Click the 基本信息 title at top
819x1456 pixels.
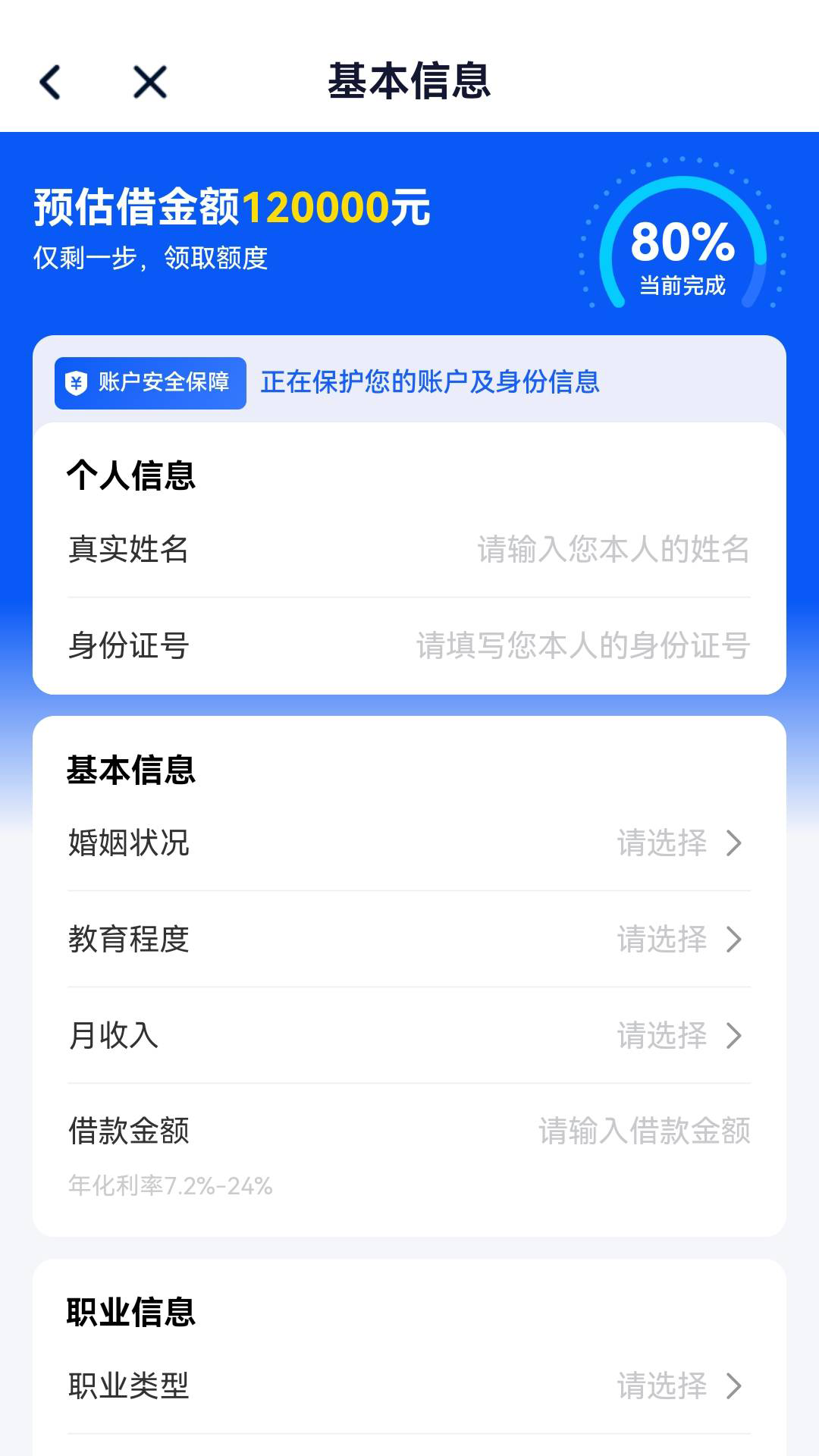[409, 83]
